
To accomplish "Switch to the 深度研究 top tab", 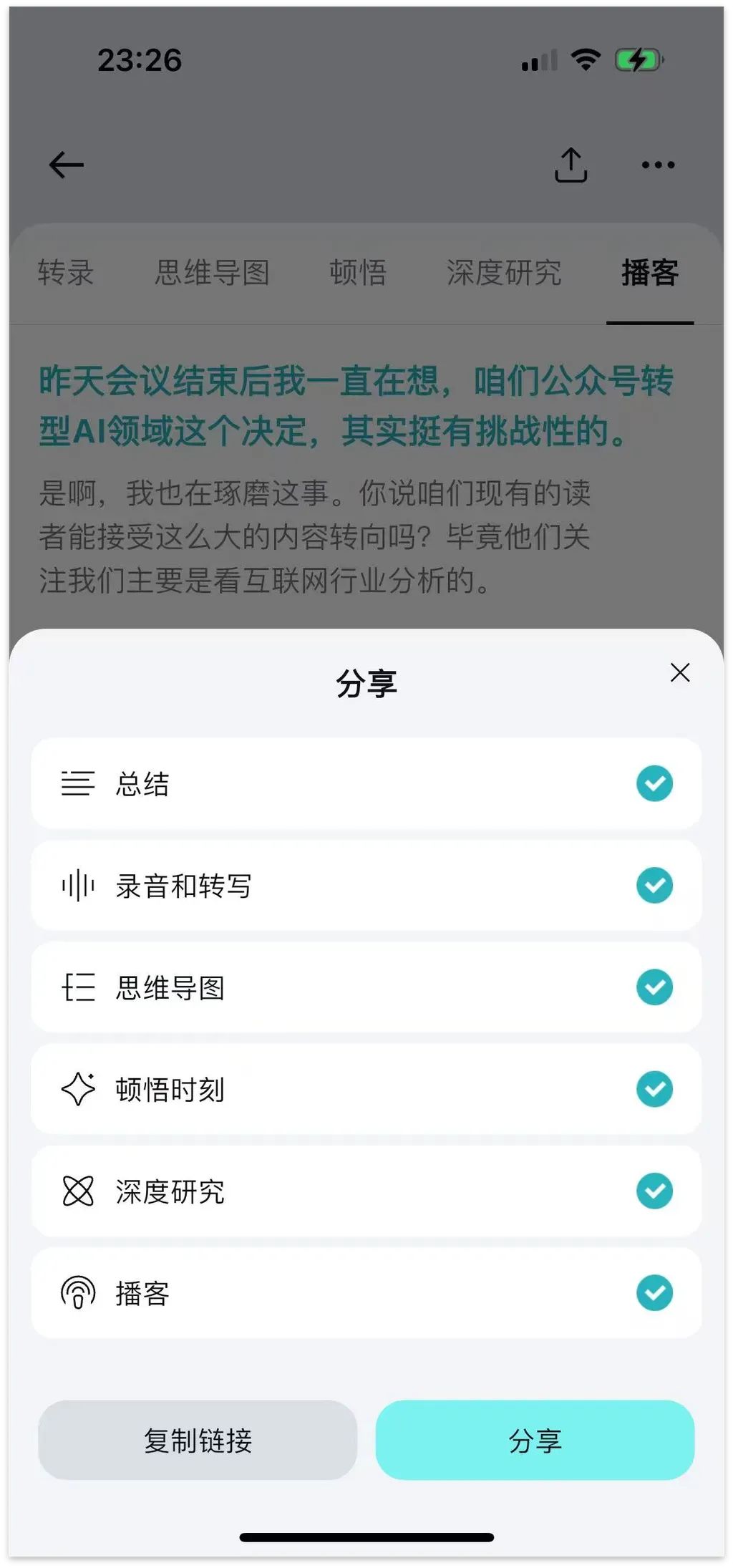I will [504, 273].
